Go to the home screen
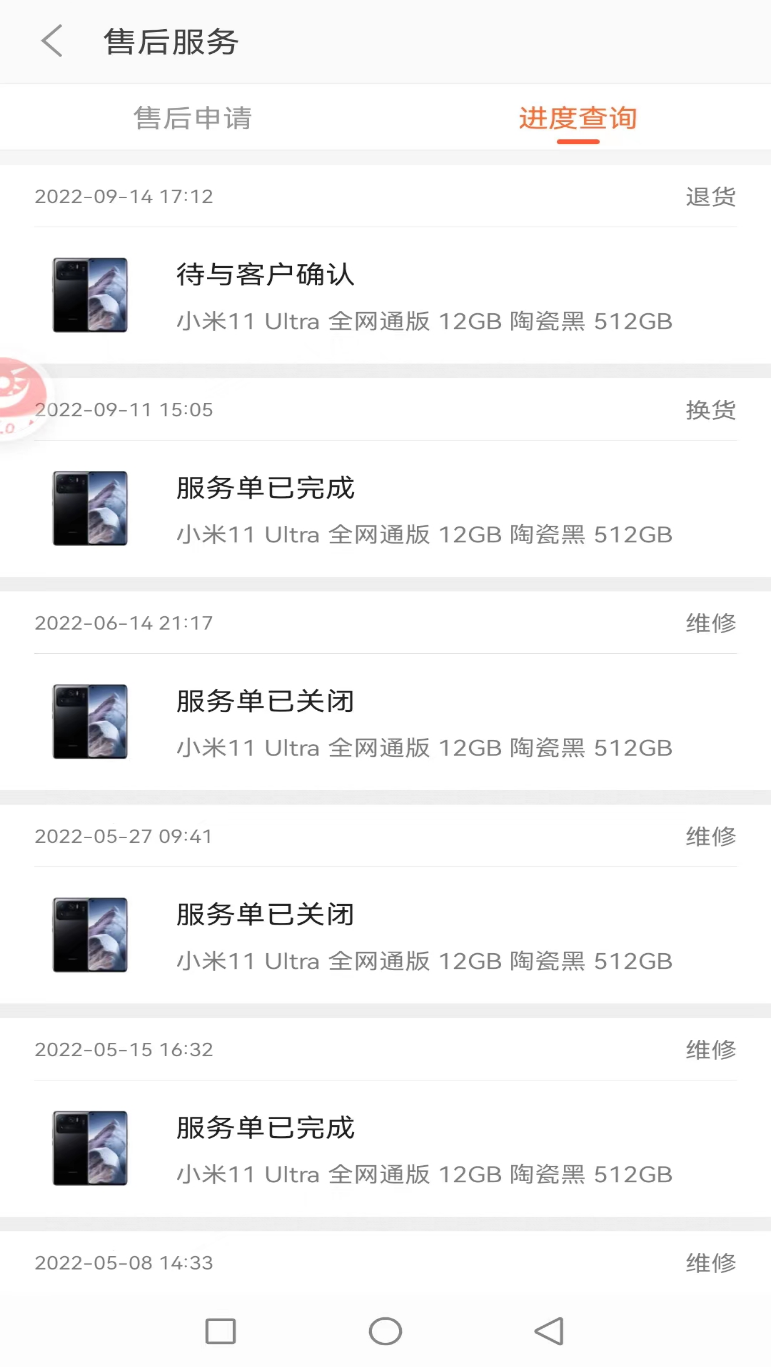The height and width of the screenshot is (1367, 771). point(385,1331)
